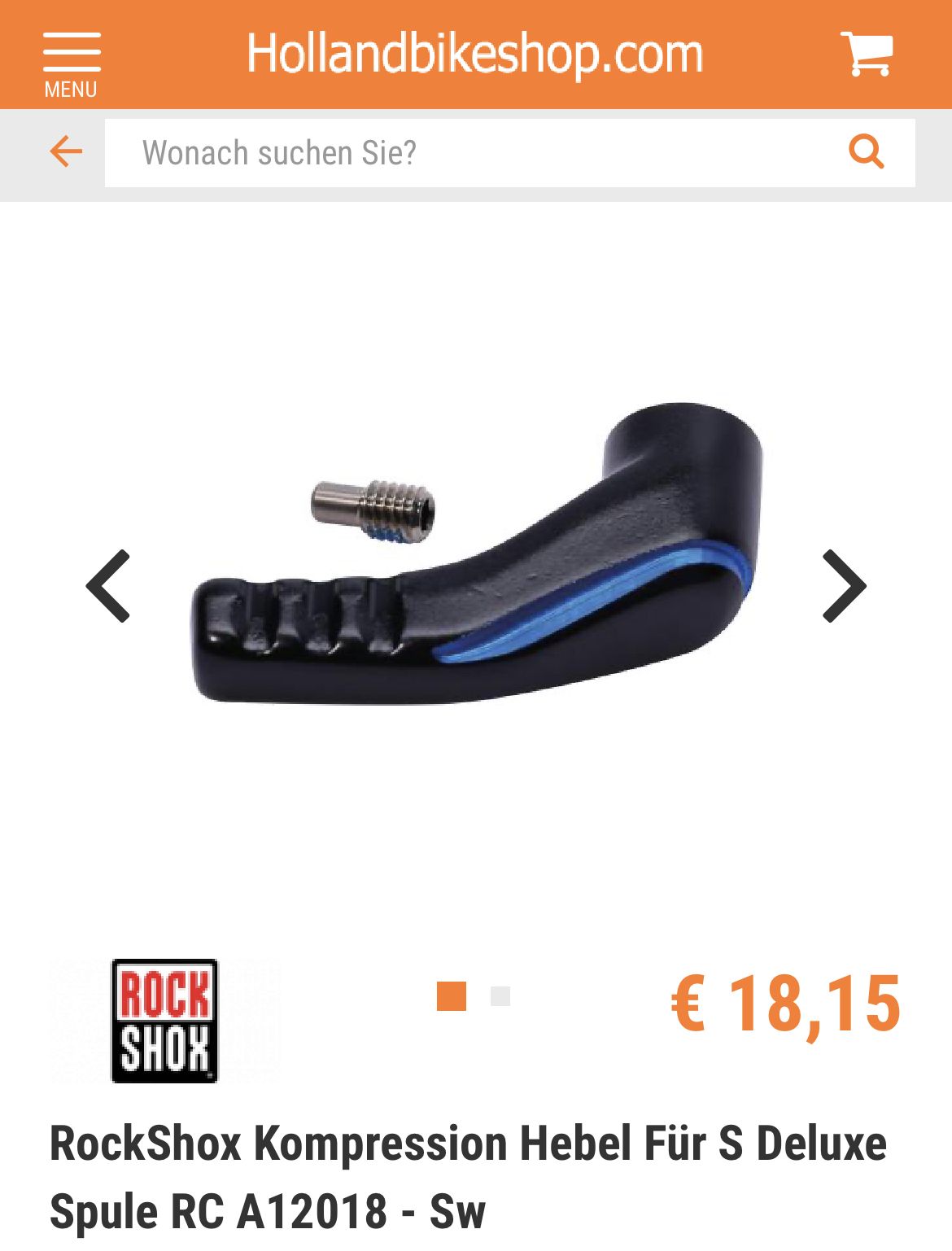The image size is (952, 1251).
Task: Show the next product image
Action: [x=843, y=586]
